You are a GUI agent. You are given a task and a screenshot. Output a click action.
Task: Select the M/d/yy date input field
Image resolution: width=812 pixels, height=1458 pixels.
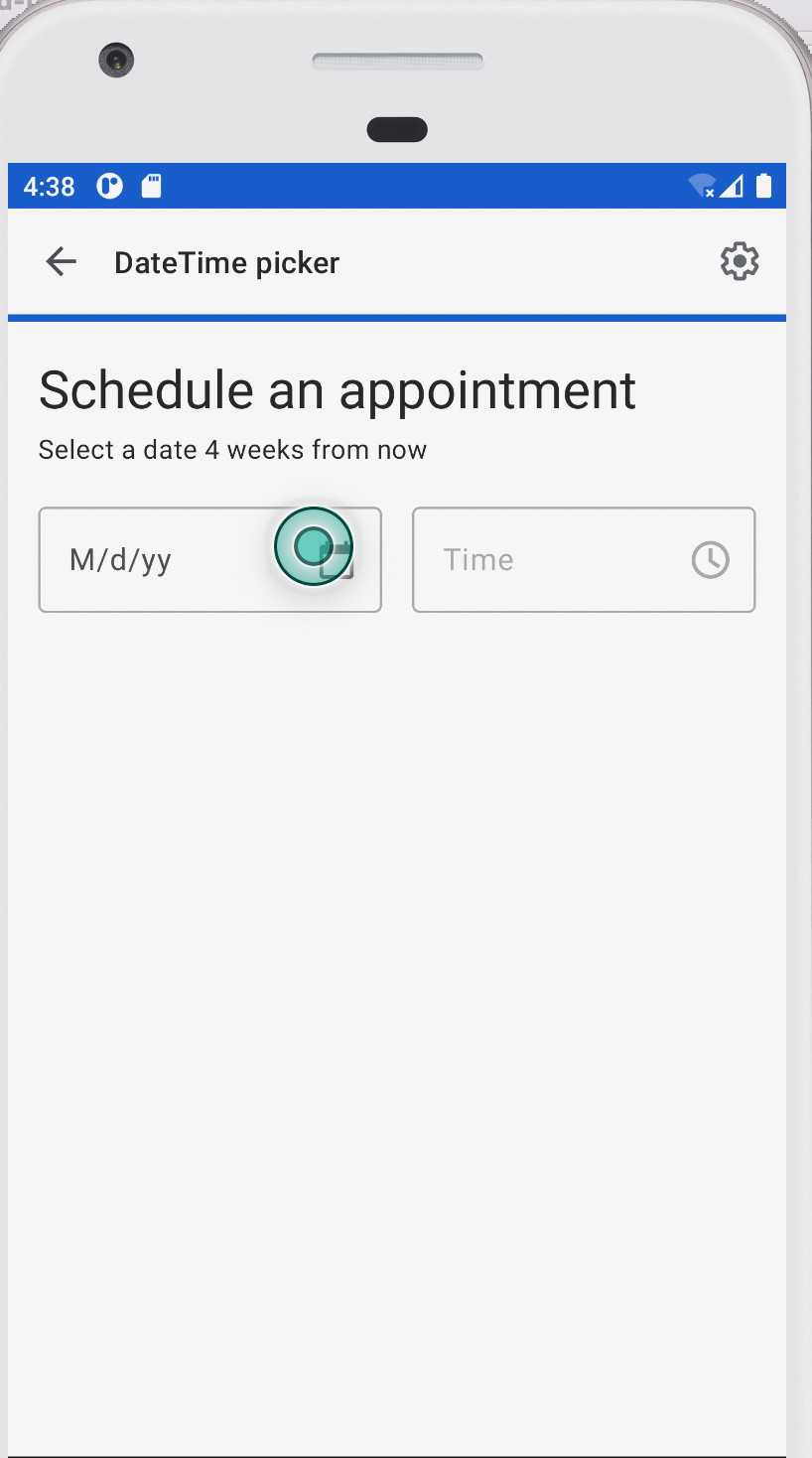(x=149, y=559)
